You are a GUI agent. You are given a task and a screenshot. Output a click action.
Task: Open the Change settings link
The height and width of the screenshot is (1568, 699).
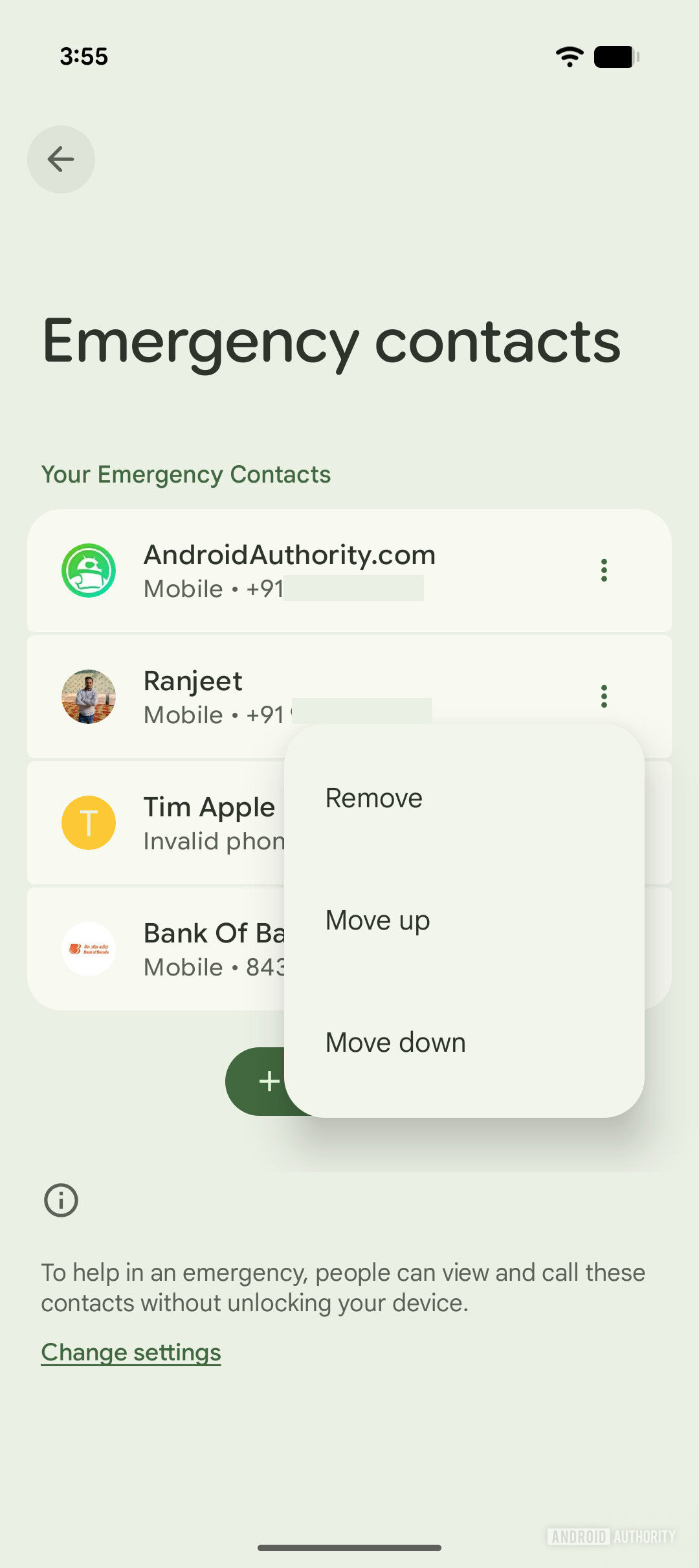(x=131, y=1353)
